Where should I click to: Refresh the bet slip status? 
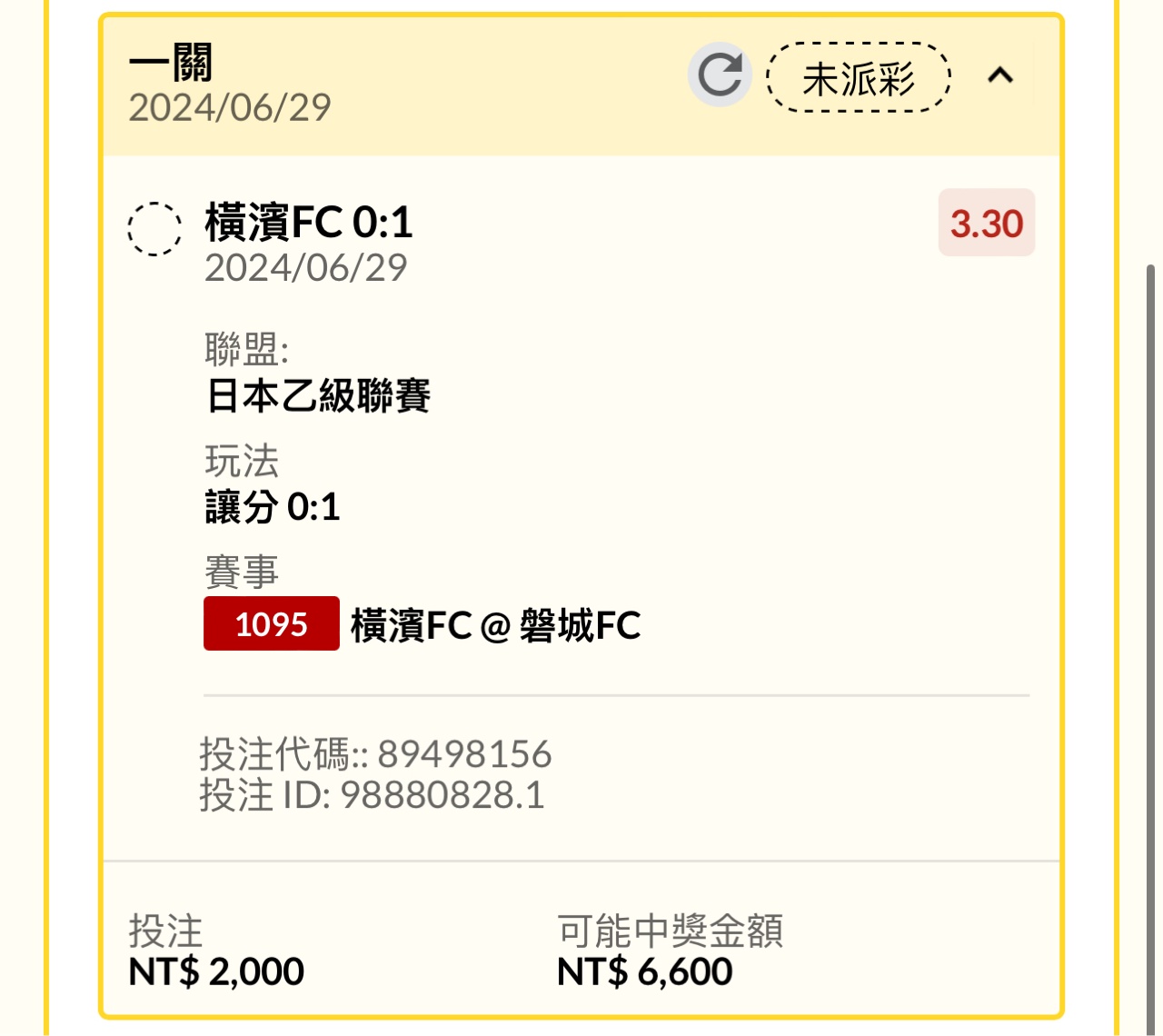point(720,75)
